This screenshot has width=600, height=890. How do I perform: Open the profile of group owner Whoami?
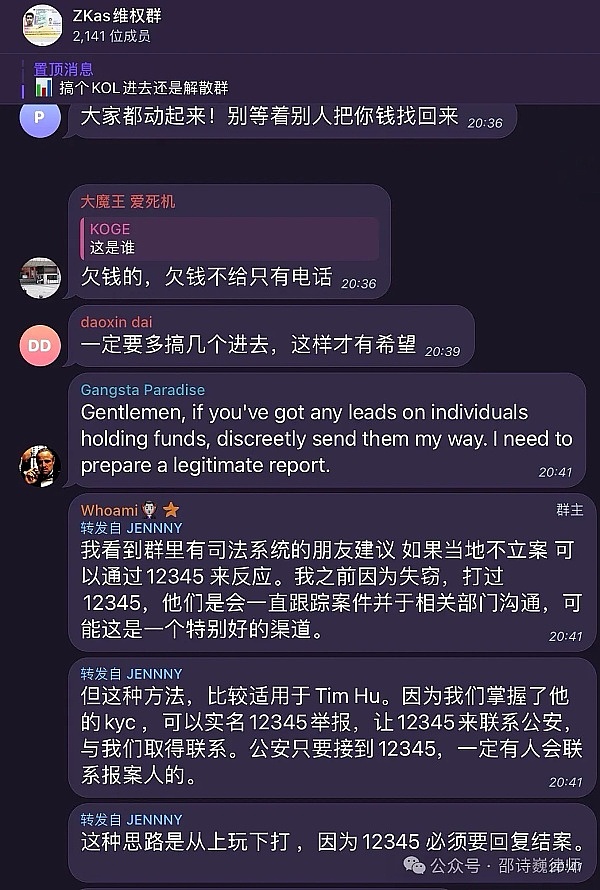coord(108,510)
